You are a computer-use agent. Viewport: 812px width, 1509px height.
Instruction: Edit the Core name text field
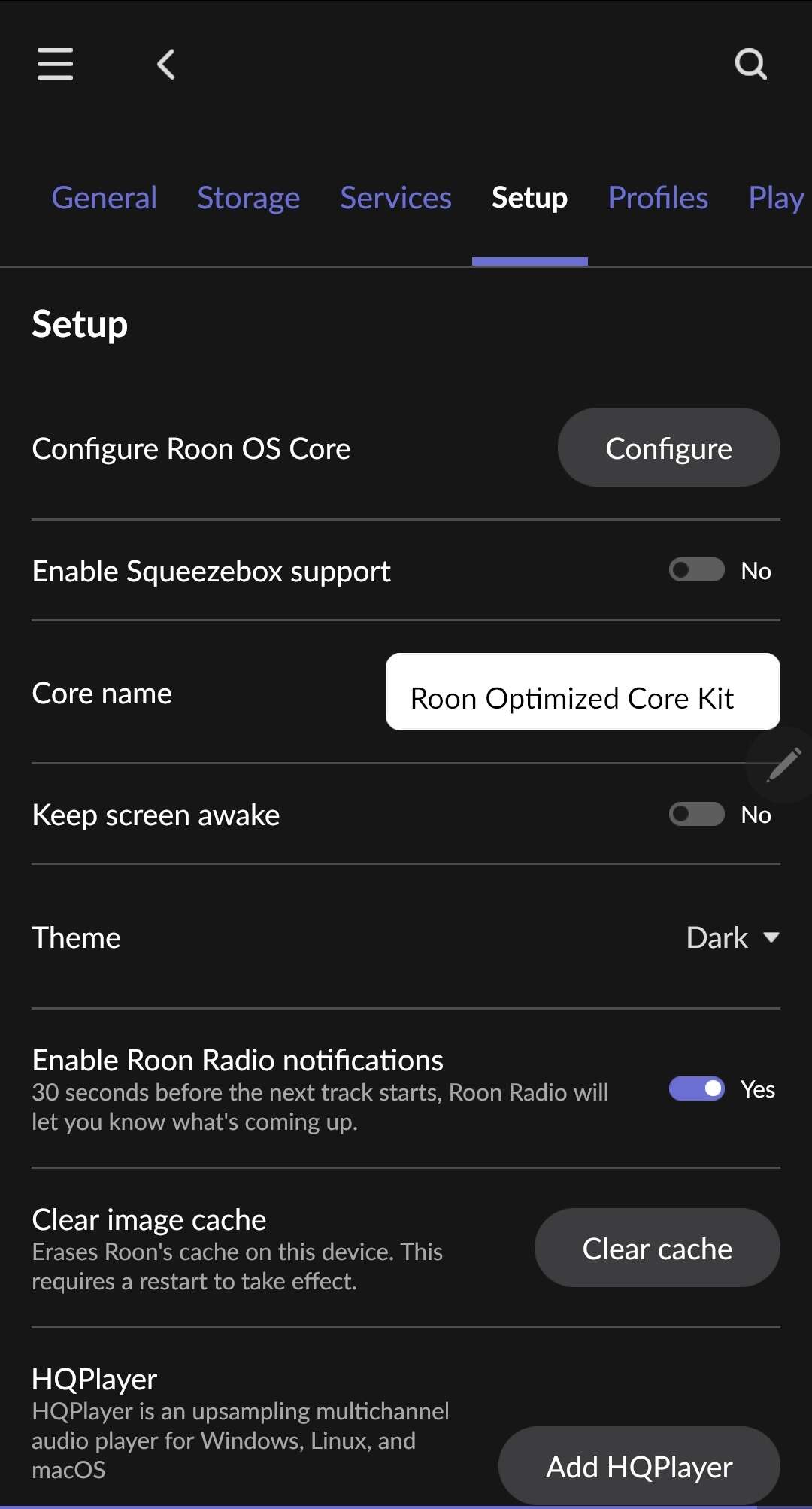(x=583, y=692)
